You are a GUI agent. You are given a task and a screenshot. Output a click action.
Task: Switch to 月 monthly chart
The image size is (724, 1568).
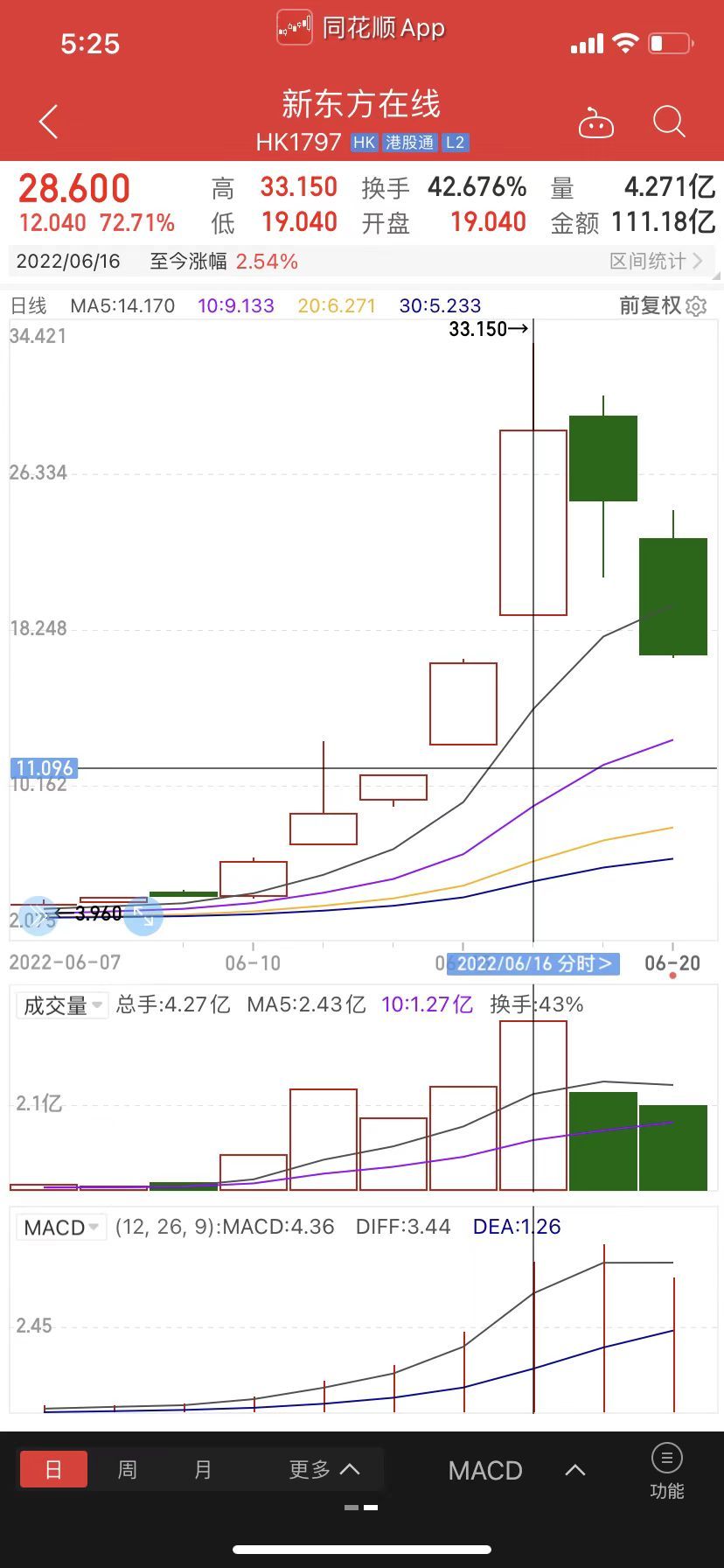(x=203, y=1469)
